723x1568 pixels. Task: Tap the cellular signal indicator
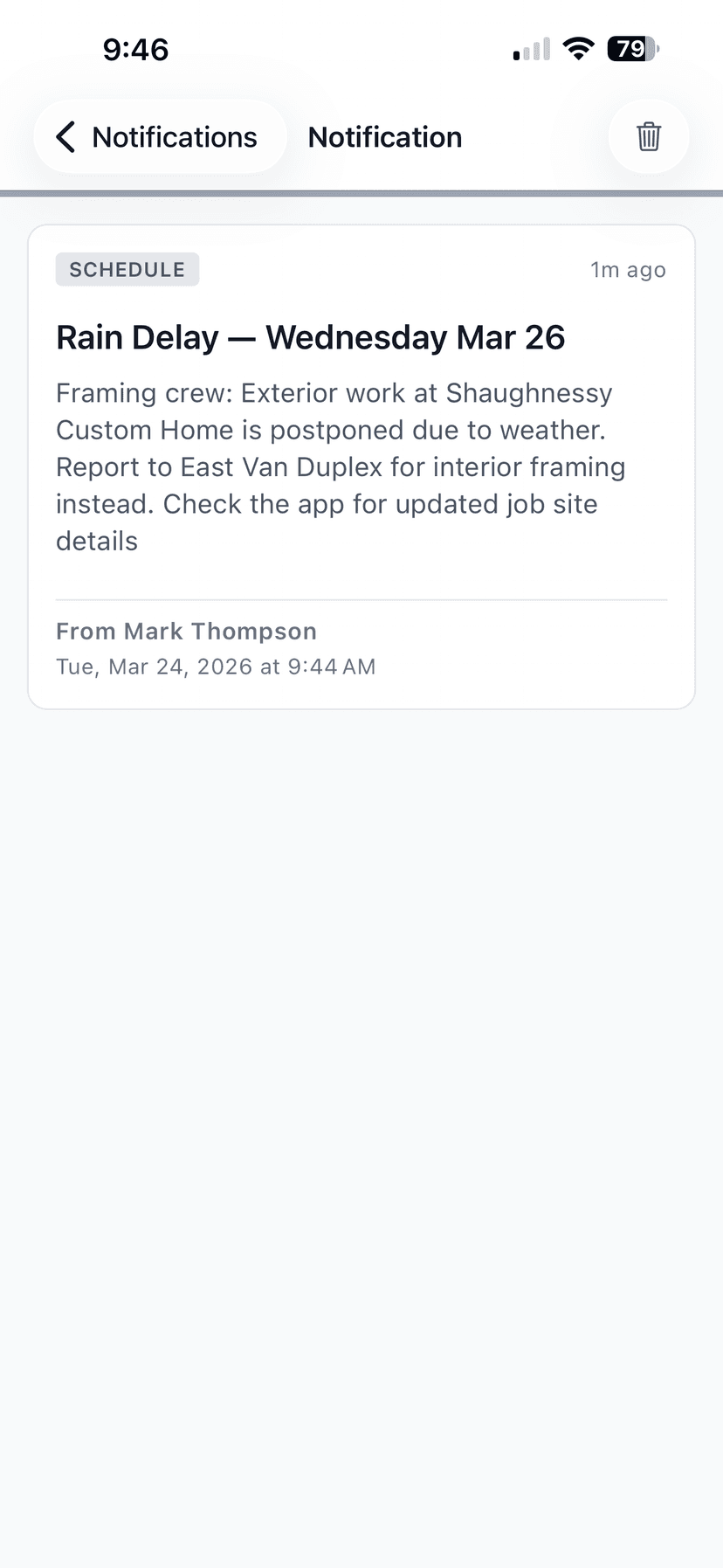point(529,51)
